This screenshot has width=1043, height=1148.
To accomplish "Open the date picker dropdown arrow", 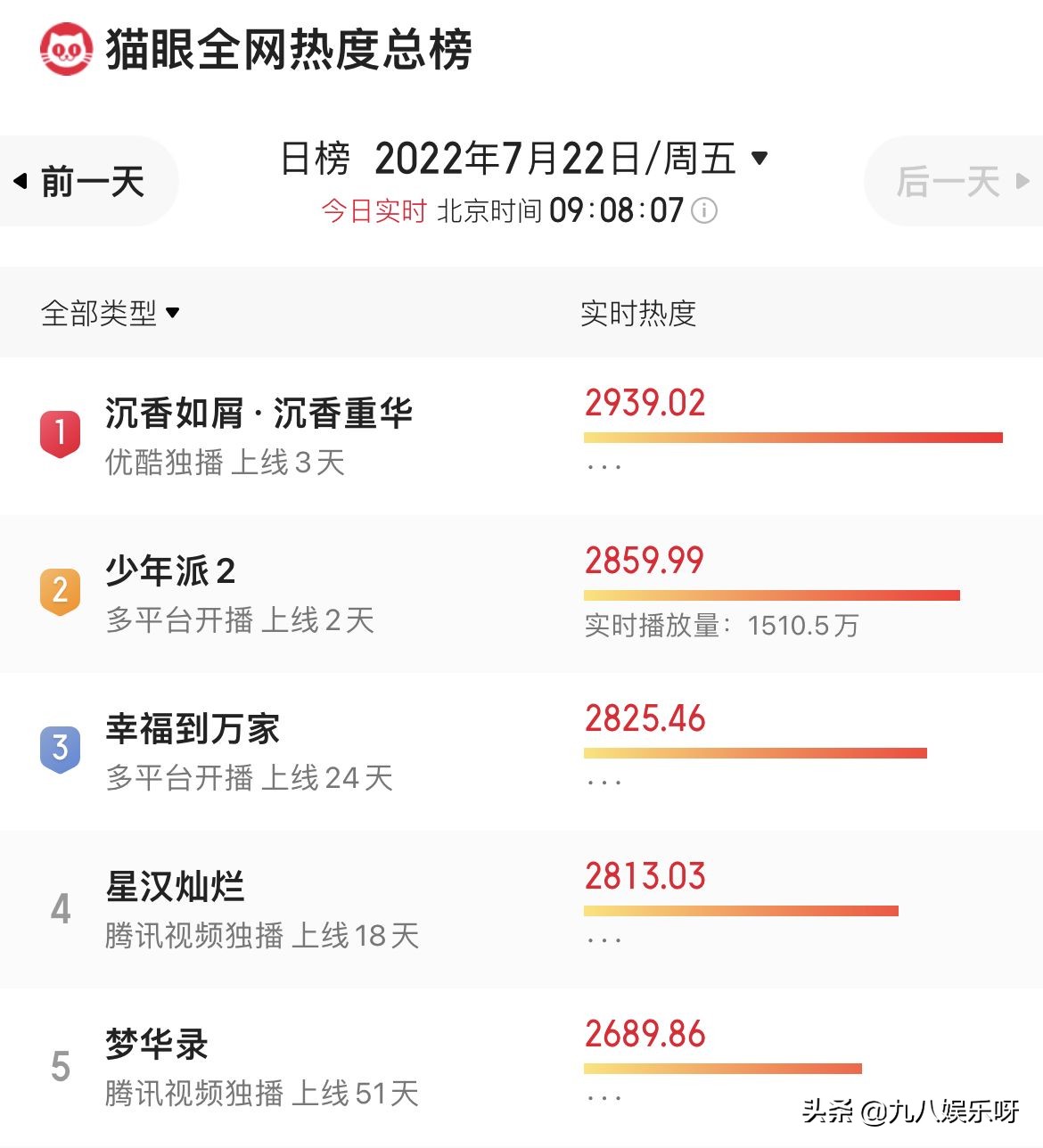I will click(x=760, y=157).
